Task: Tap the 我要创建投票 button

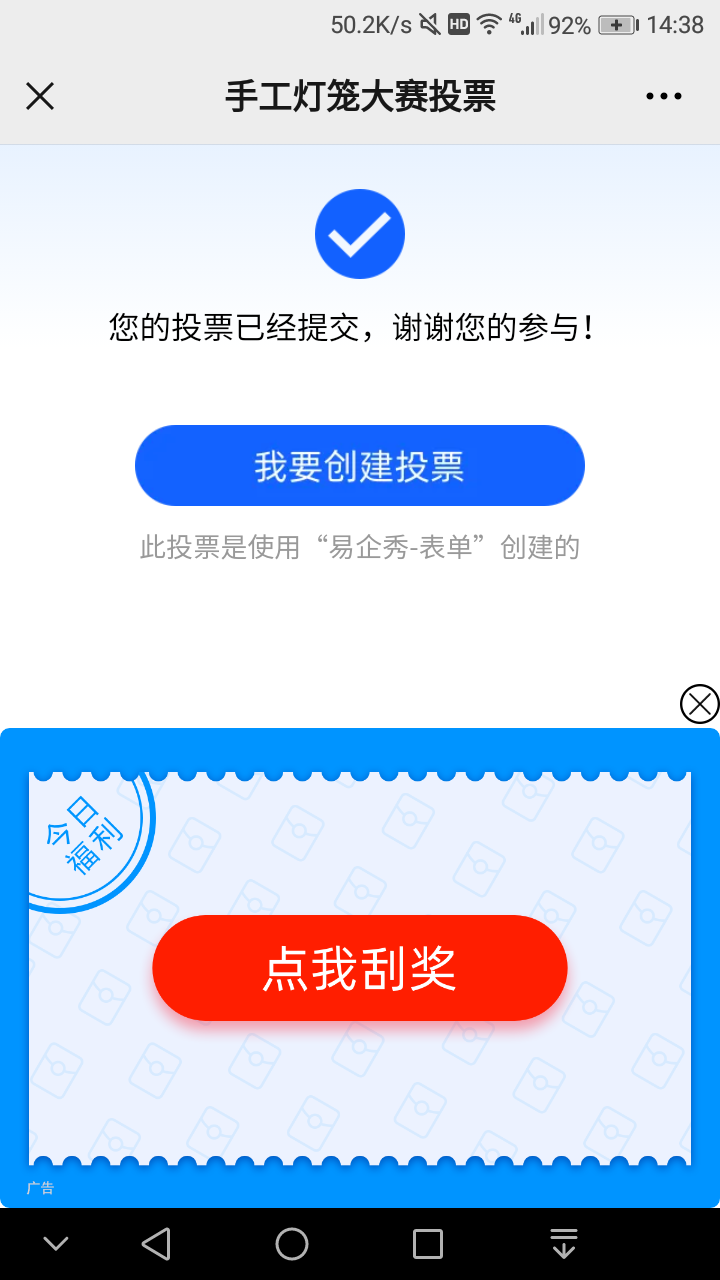Action: 359,466
